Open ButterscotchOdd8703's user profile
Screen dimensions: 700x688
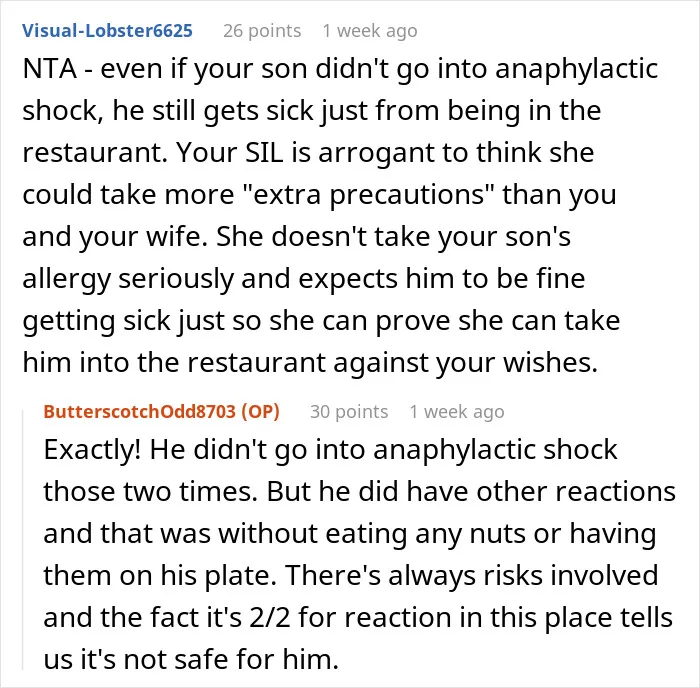pos(139,411)
